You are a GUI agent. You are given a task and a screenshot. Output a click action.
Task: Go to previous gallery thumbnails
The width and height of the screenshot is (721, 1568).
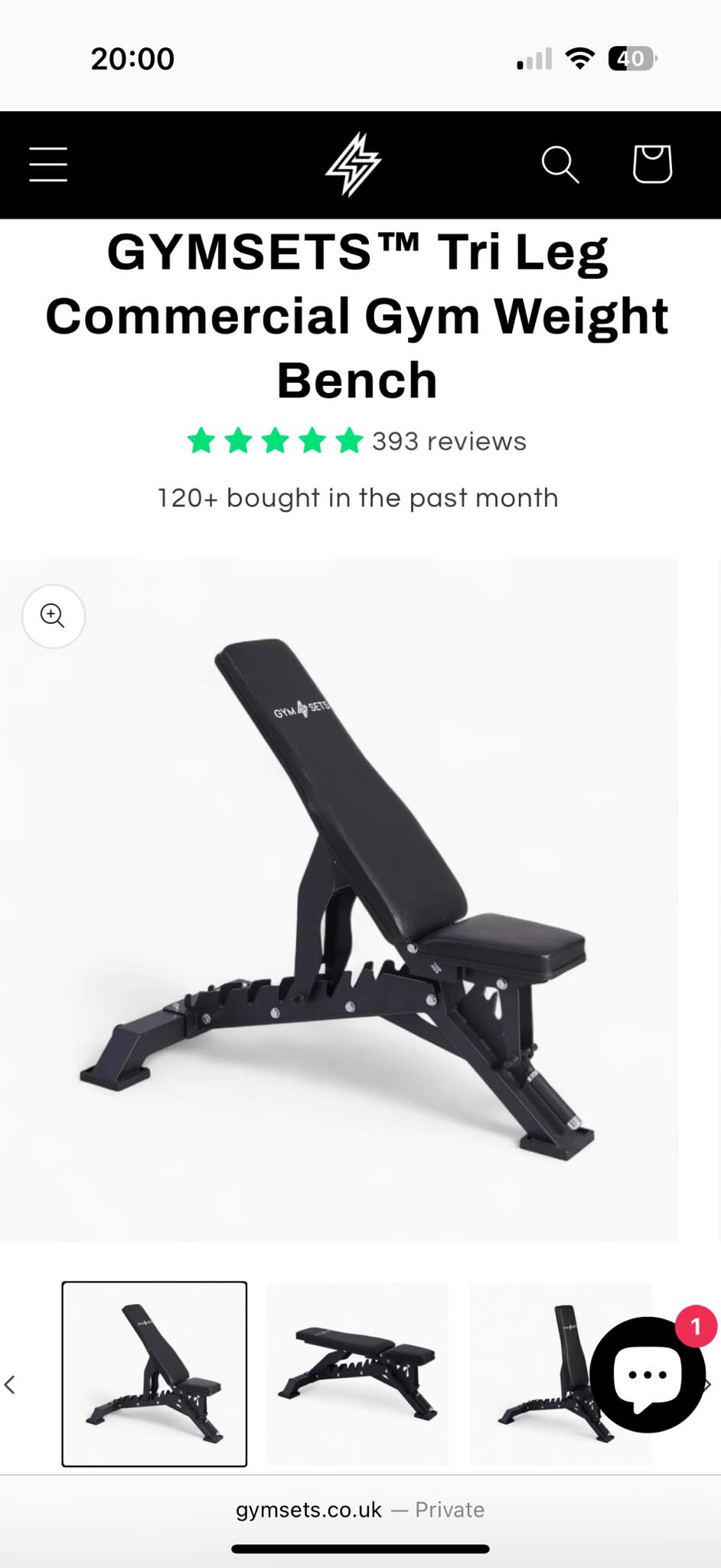pos(11,1384)
